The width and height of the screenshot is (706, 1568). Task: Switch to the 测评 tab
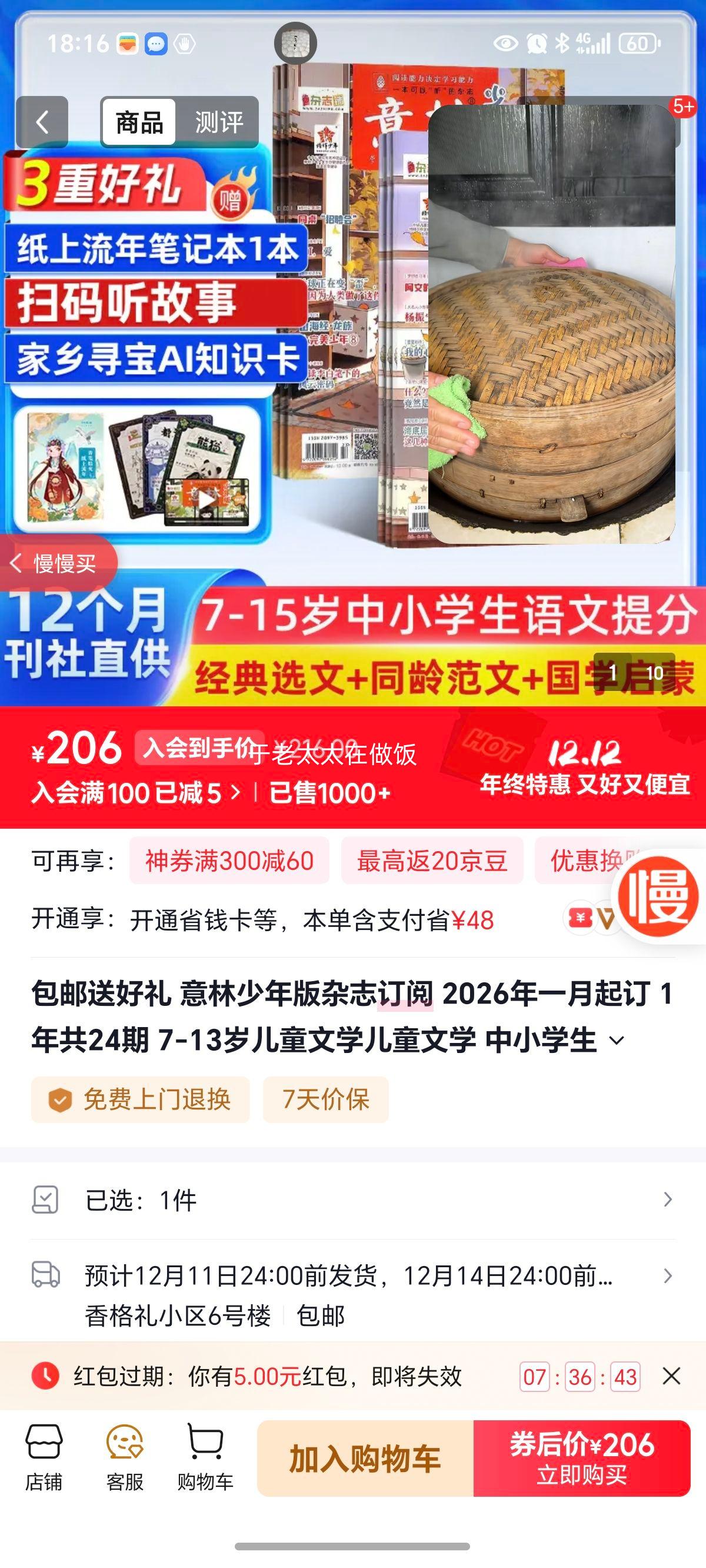point(220,121)
